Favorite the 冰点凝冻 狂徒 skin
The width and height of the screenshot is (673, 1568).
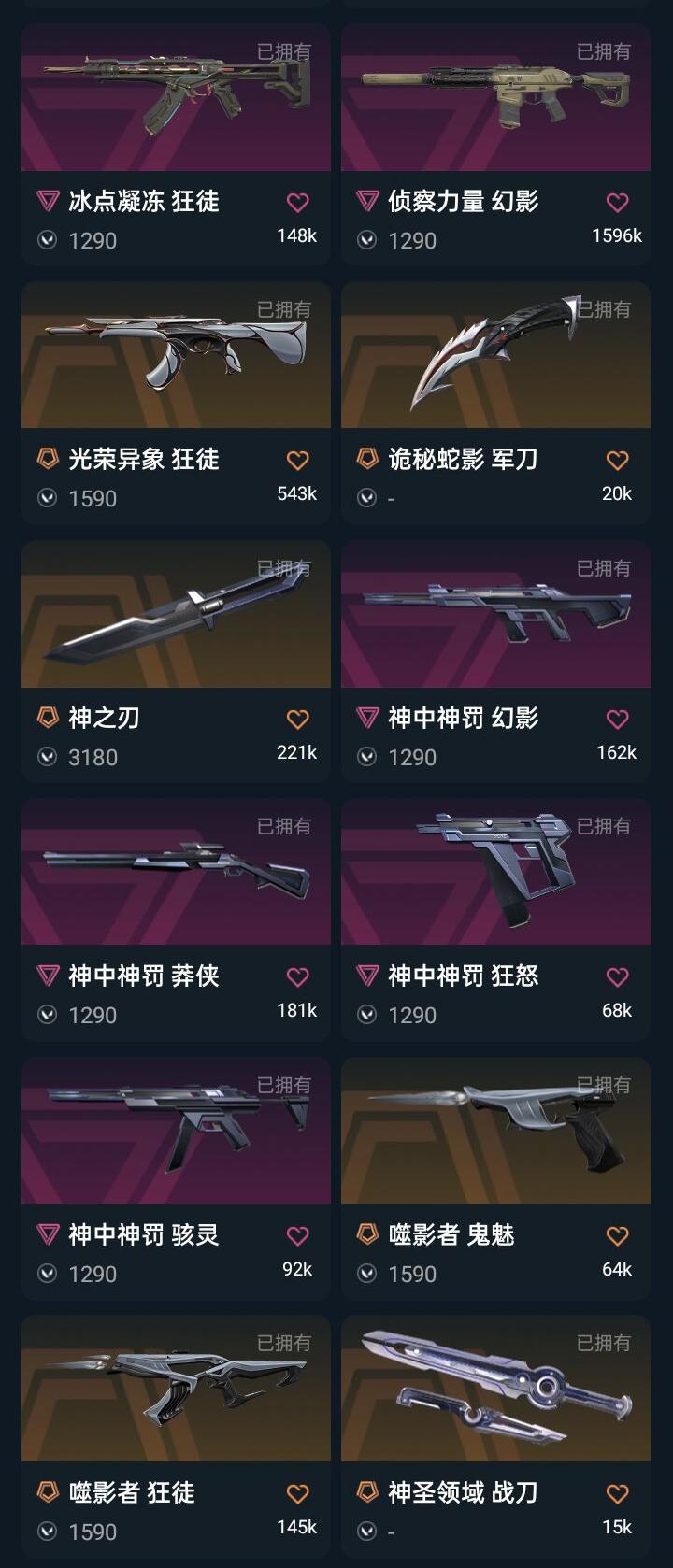(x=297, y=200)
